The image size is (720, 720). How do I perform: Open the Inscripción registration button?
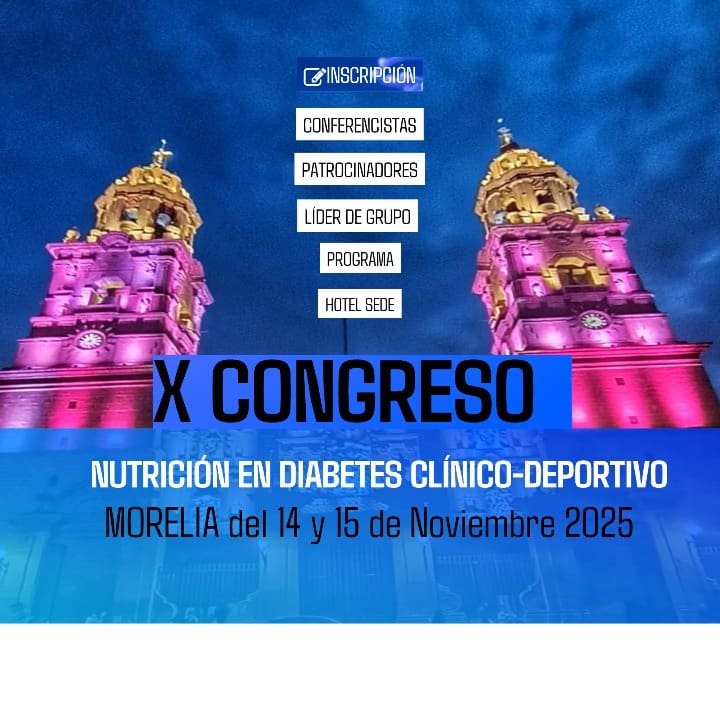click(360, 75)
